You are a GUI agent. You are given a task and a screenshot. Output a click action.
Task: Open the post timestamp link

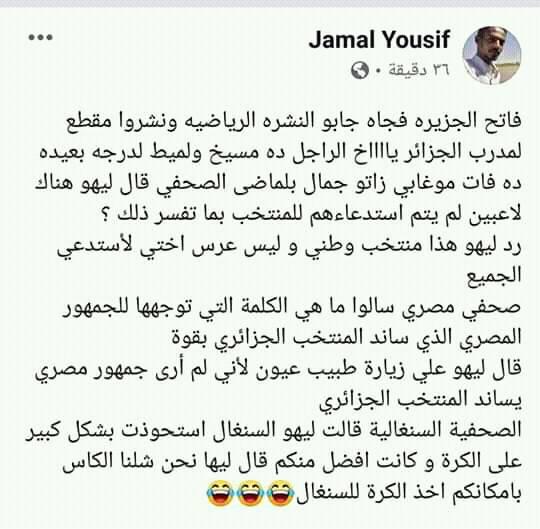click(418, 70)
